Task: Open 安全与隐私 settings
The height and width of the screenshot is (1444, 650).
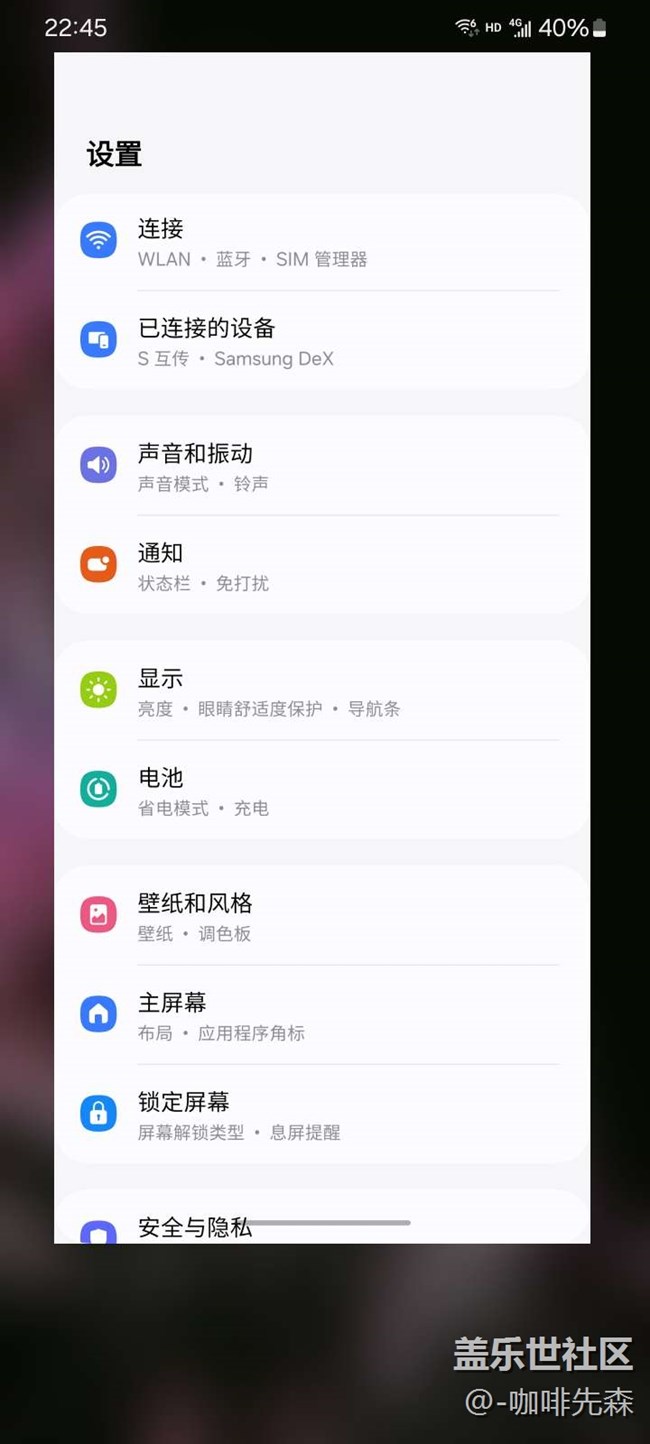Action: [322, 1218]
